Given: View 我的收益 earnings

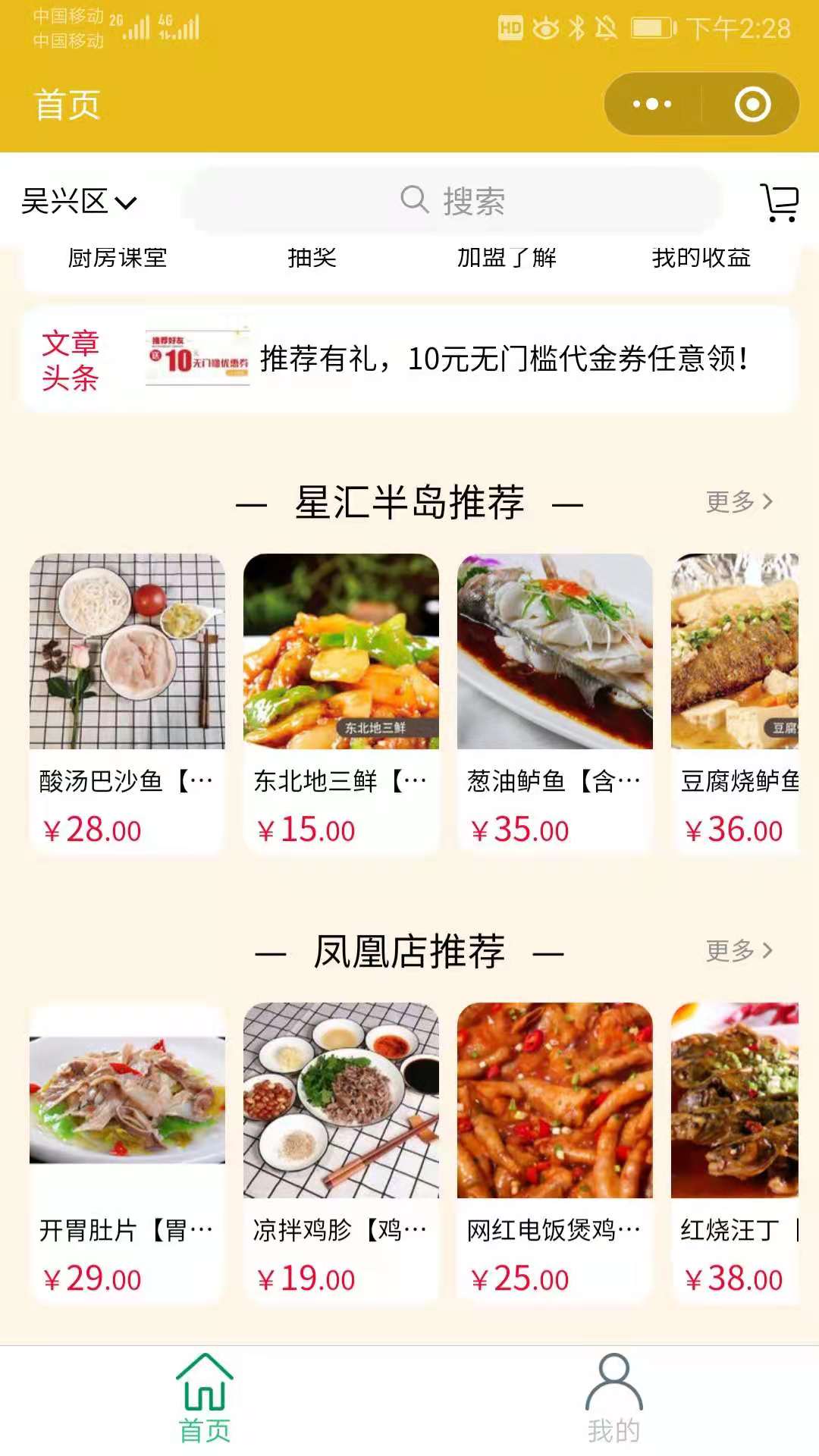Looking at the screenshot, I should pyautogui.click(x=701, y=258).
